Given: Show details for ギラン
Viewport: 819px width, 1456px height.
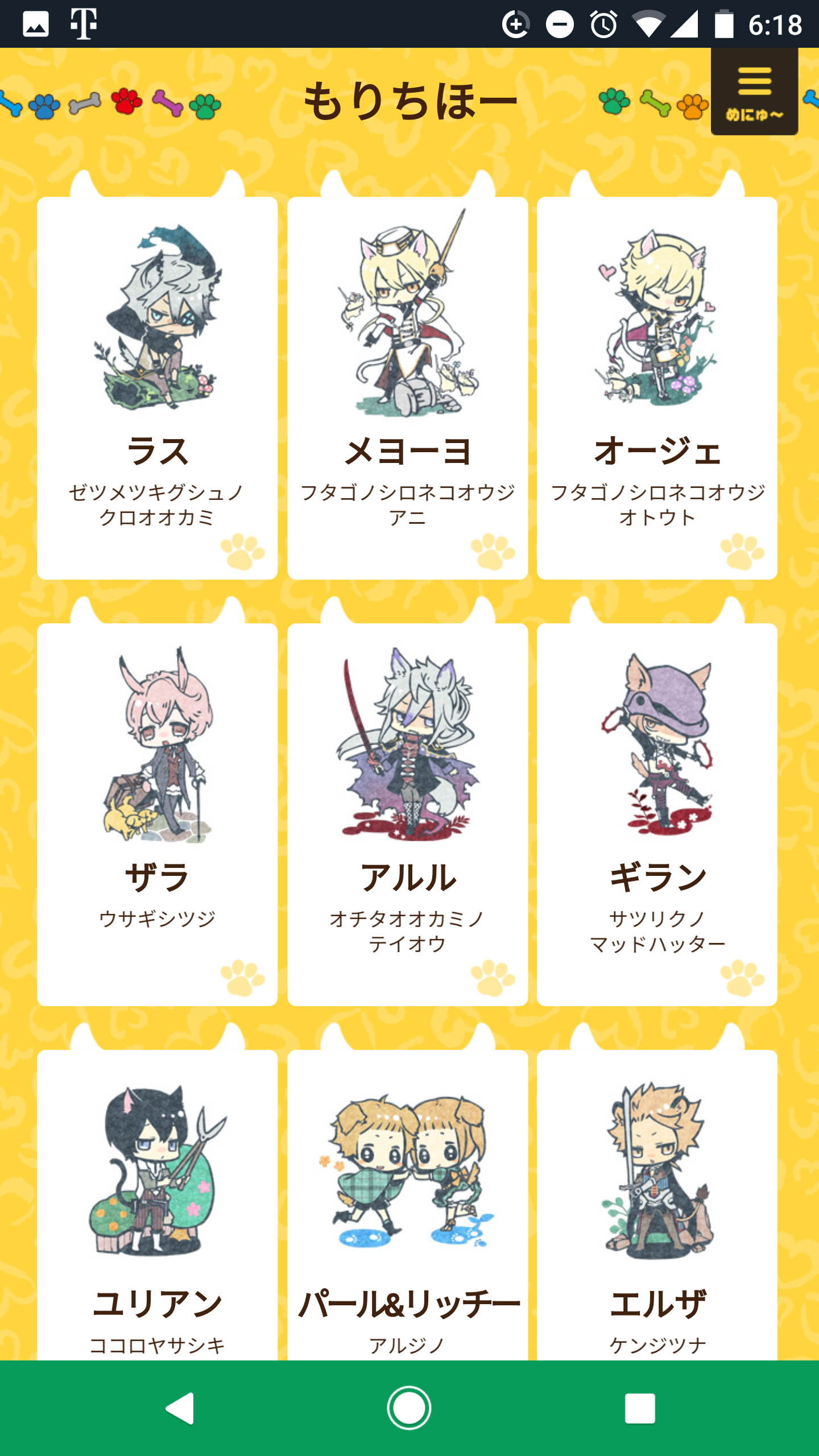Looking at the screenshot, I should (x=657, y=814).
